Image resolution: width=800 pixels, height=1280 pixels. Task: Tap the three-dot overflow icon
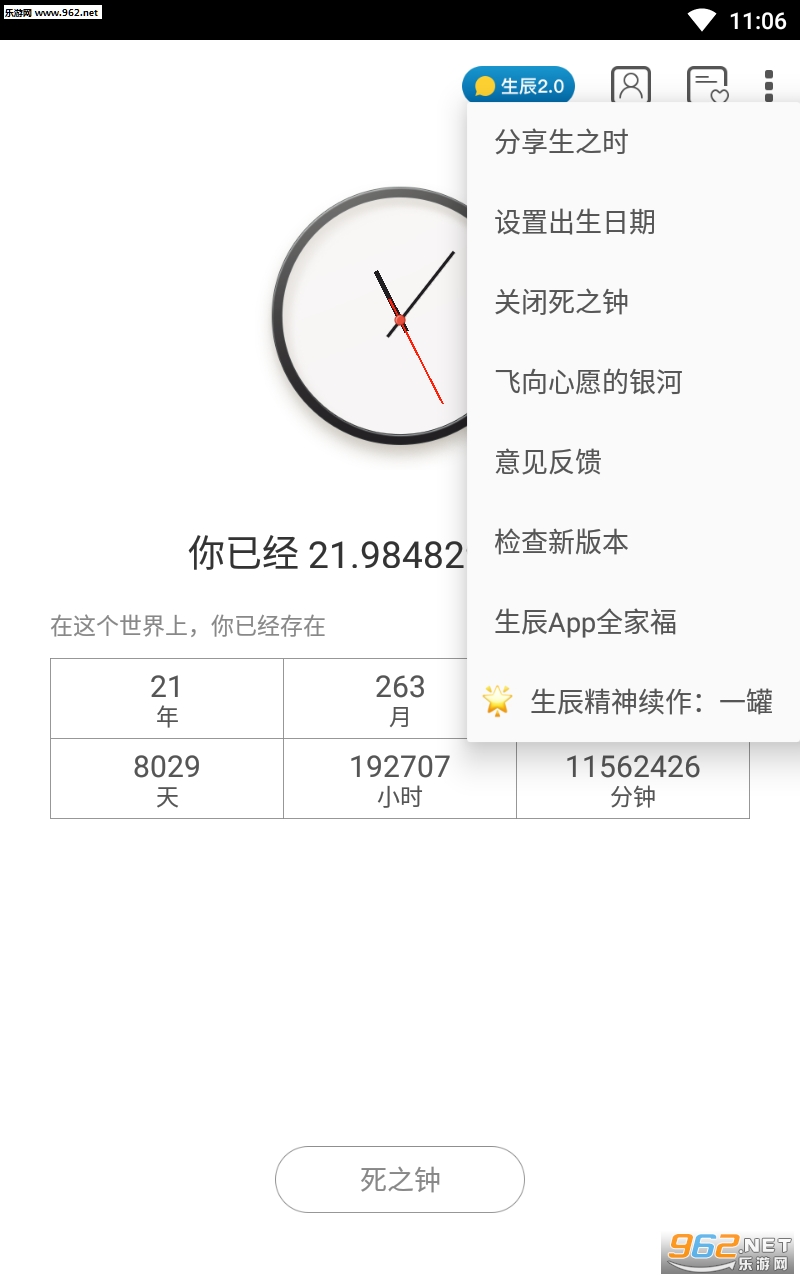[x=769, y=86]
